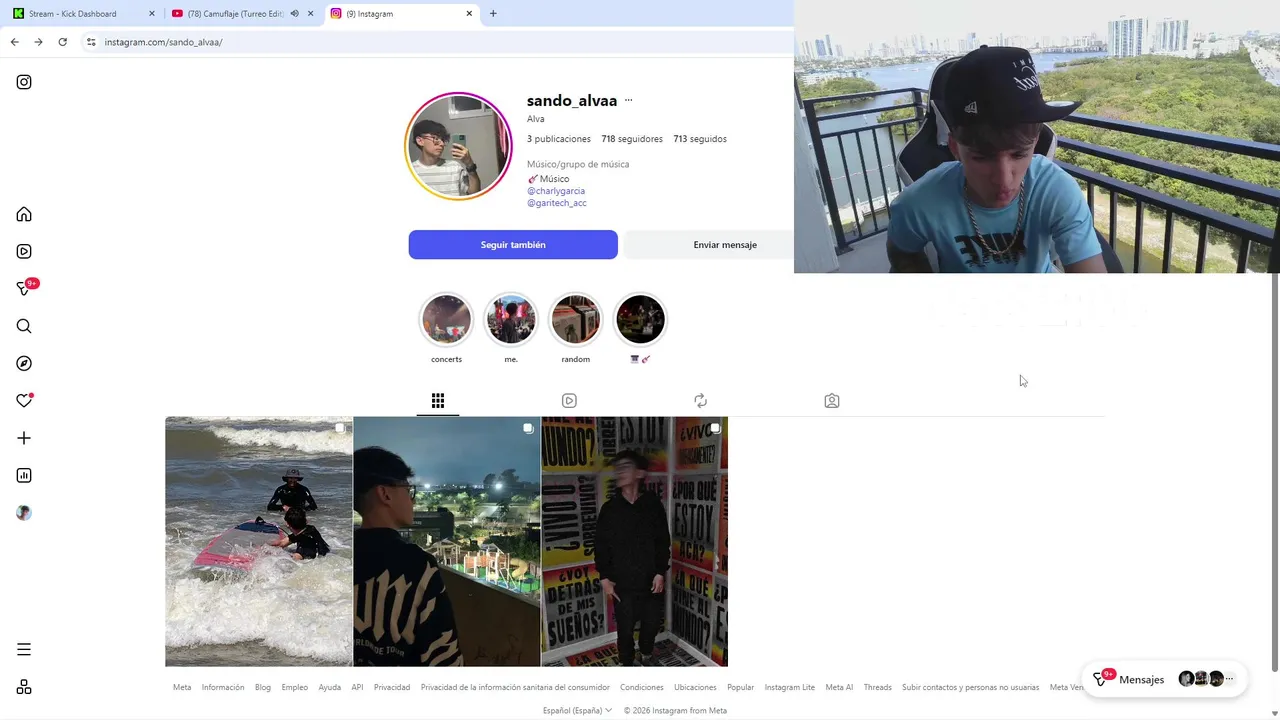Image resolution: width=1280 pixels, height=720 pixels.
Task: Open profile options next to sando_alvaa
Action: click(628, 101)
